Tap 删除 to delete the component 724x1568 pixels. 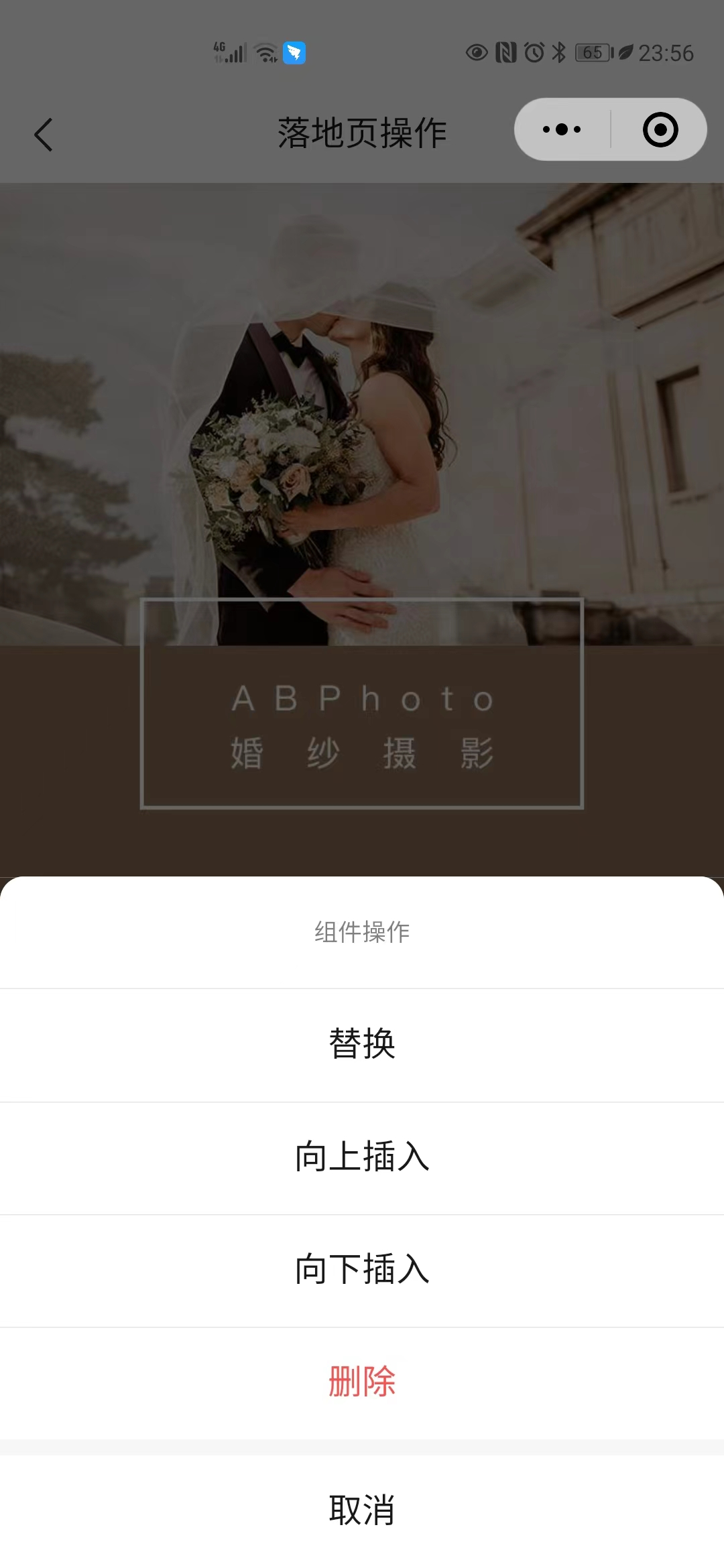pyautogui.click(x=362, y=1382)
